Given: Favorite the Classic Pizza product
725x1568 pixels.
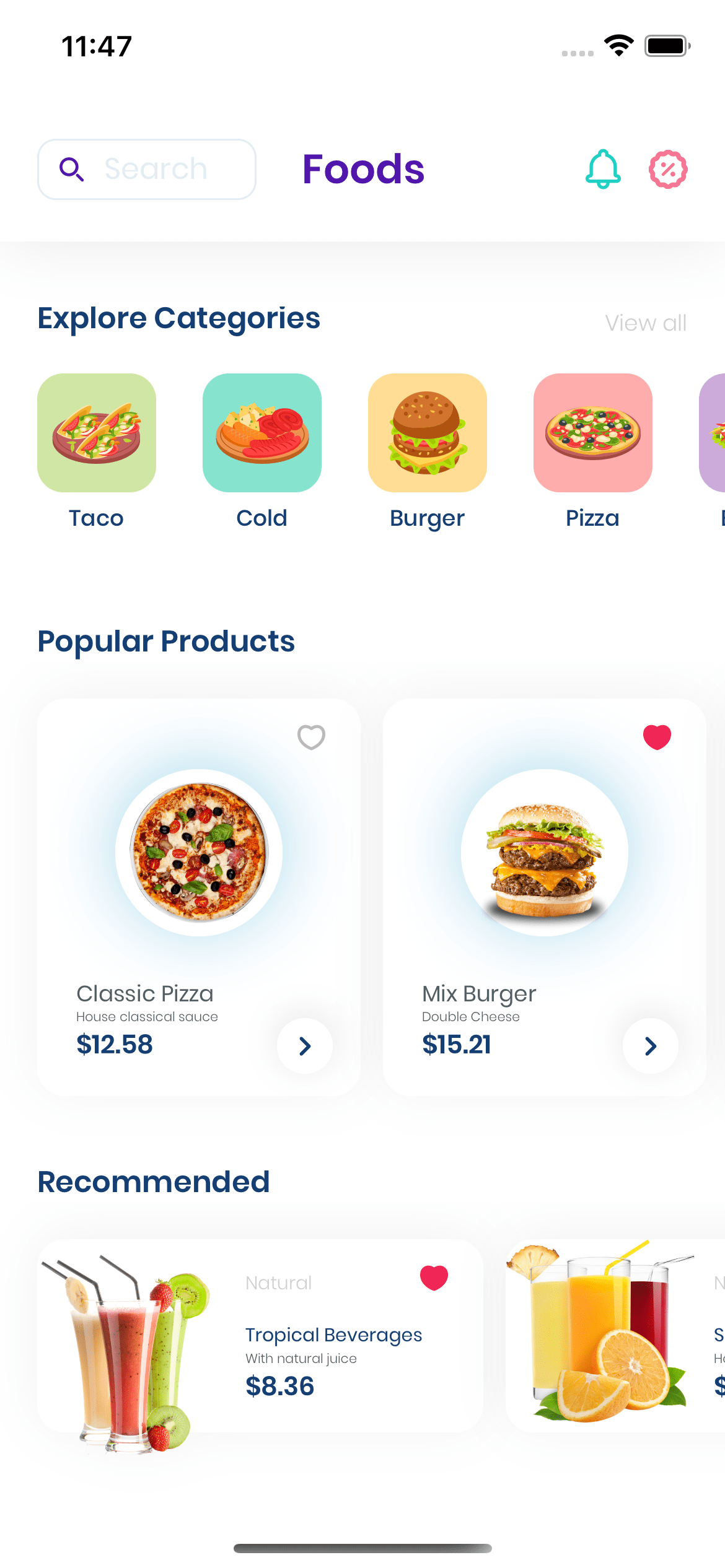Looking at the screenshot, I should tap(311, 737).
